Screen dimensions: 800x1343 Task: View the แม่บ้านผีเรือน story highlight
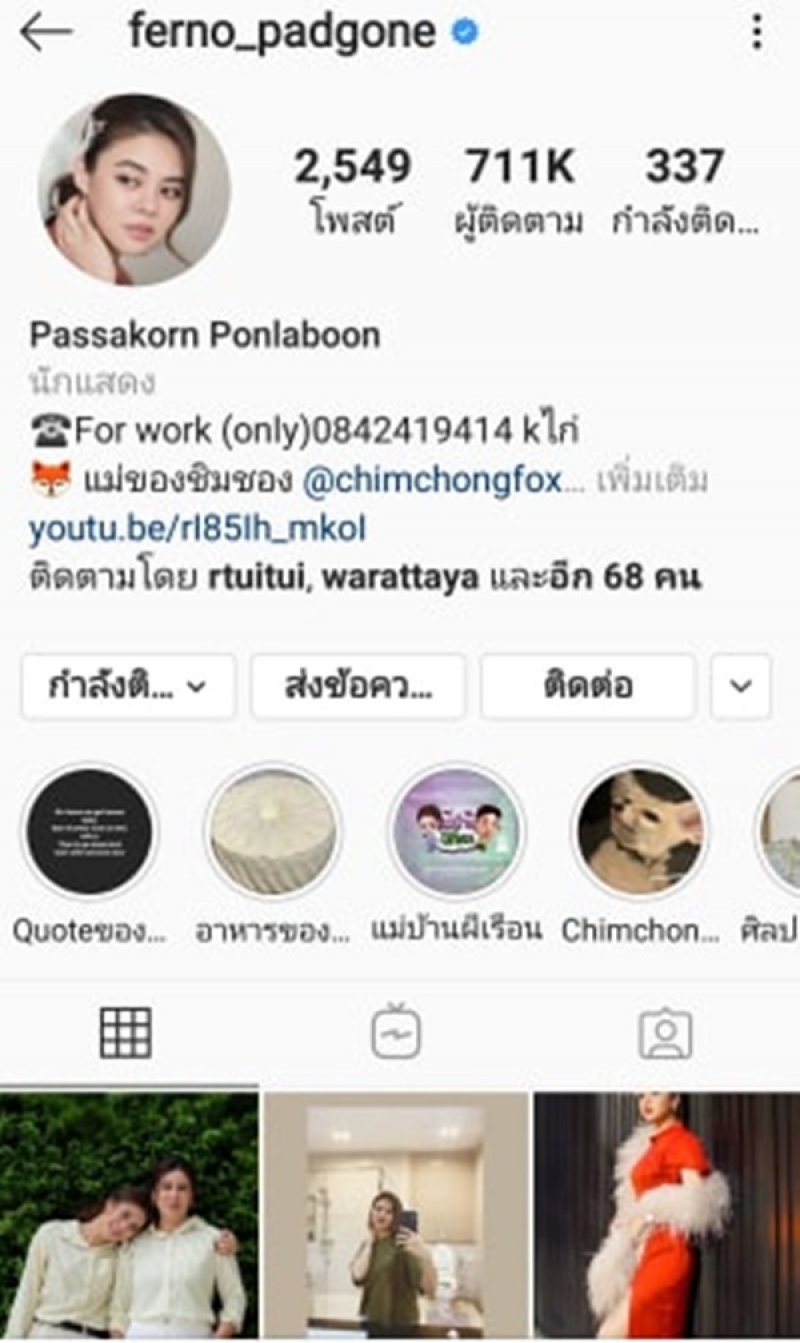click(x=456, y=832)
